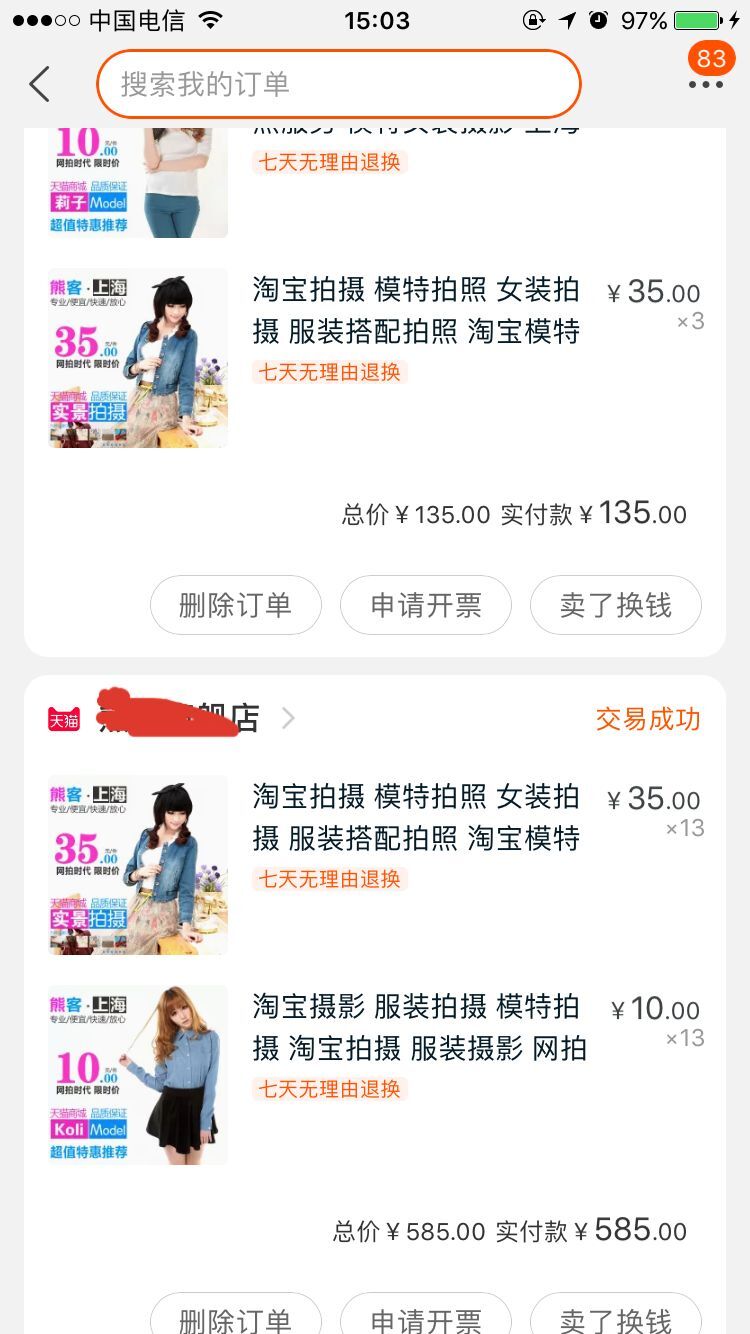Tap 七天无理由退换 tag on ¥10 item
Viewport: 750px width, 1334px height.
click(x=330, y=1089)
